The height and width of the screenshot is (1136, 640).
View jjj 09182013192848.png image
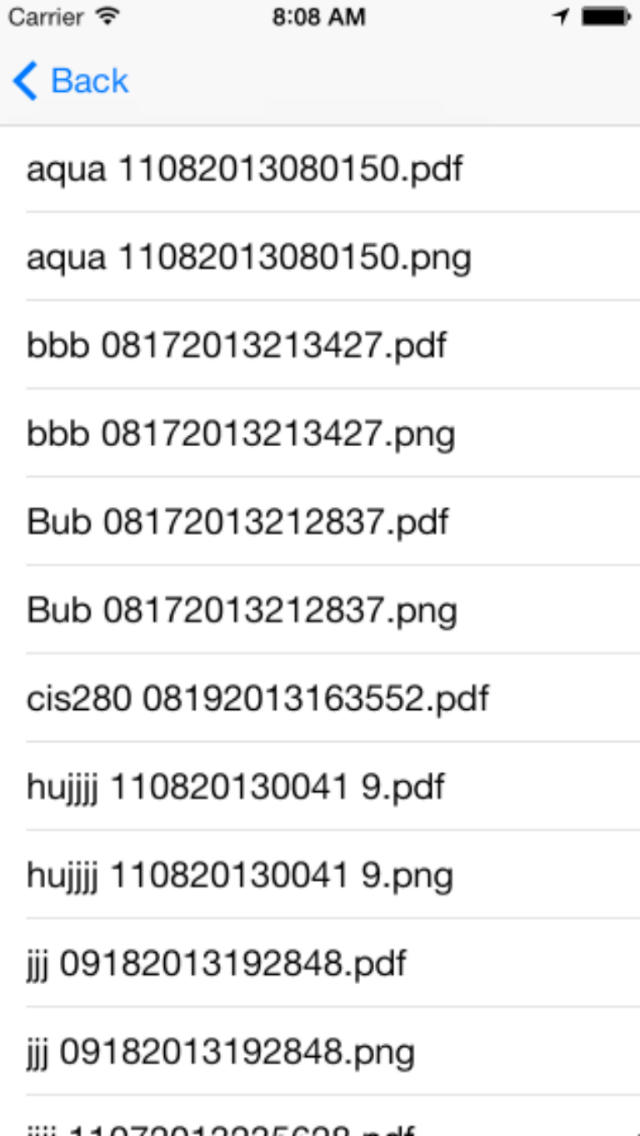pyautogui.click(x=320, y=1052)
